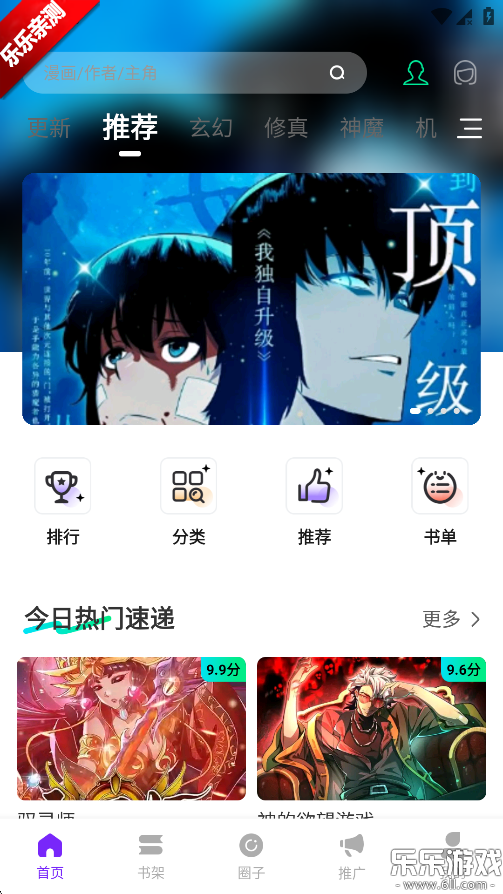Open the manga card rated 9.6分
Screen dimensions: 503x894
coord(371,729)
